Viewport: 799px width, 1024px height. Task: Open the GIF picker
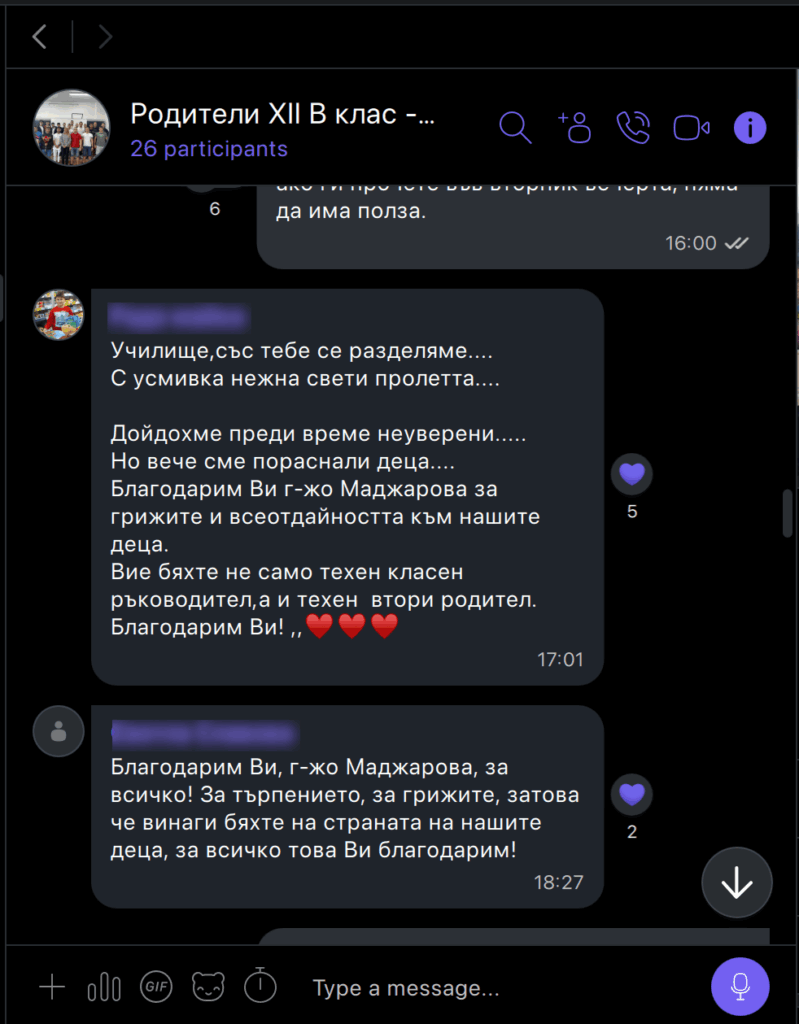(156, 988)
